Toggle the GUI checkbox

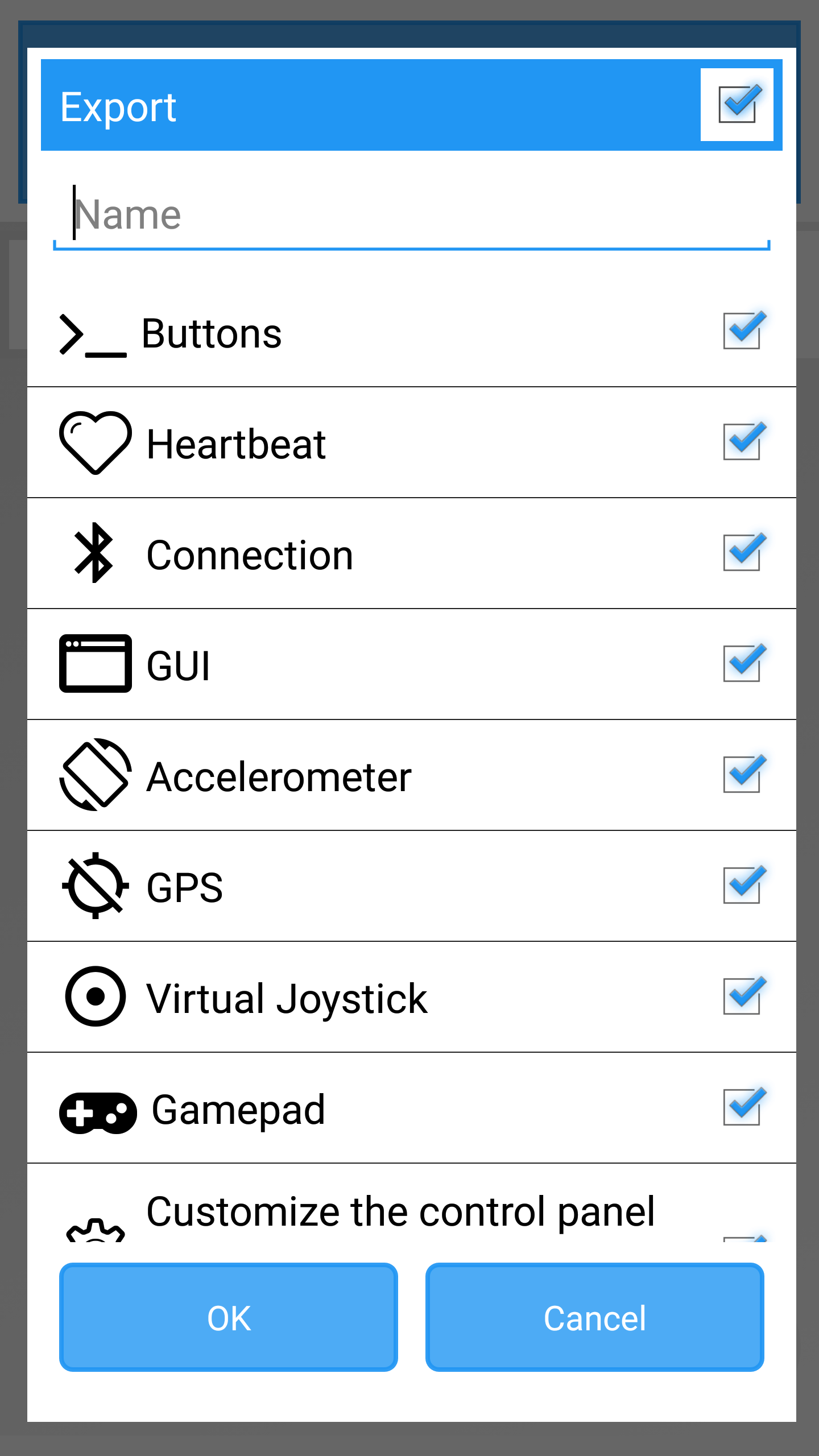pos(743,663)
